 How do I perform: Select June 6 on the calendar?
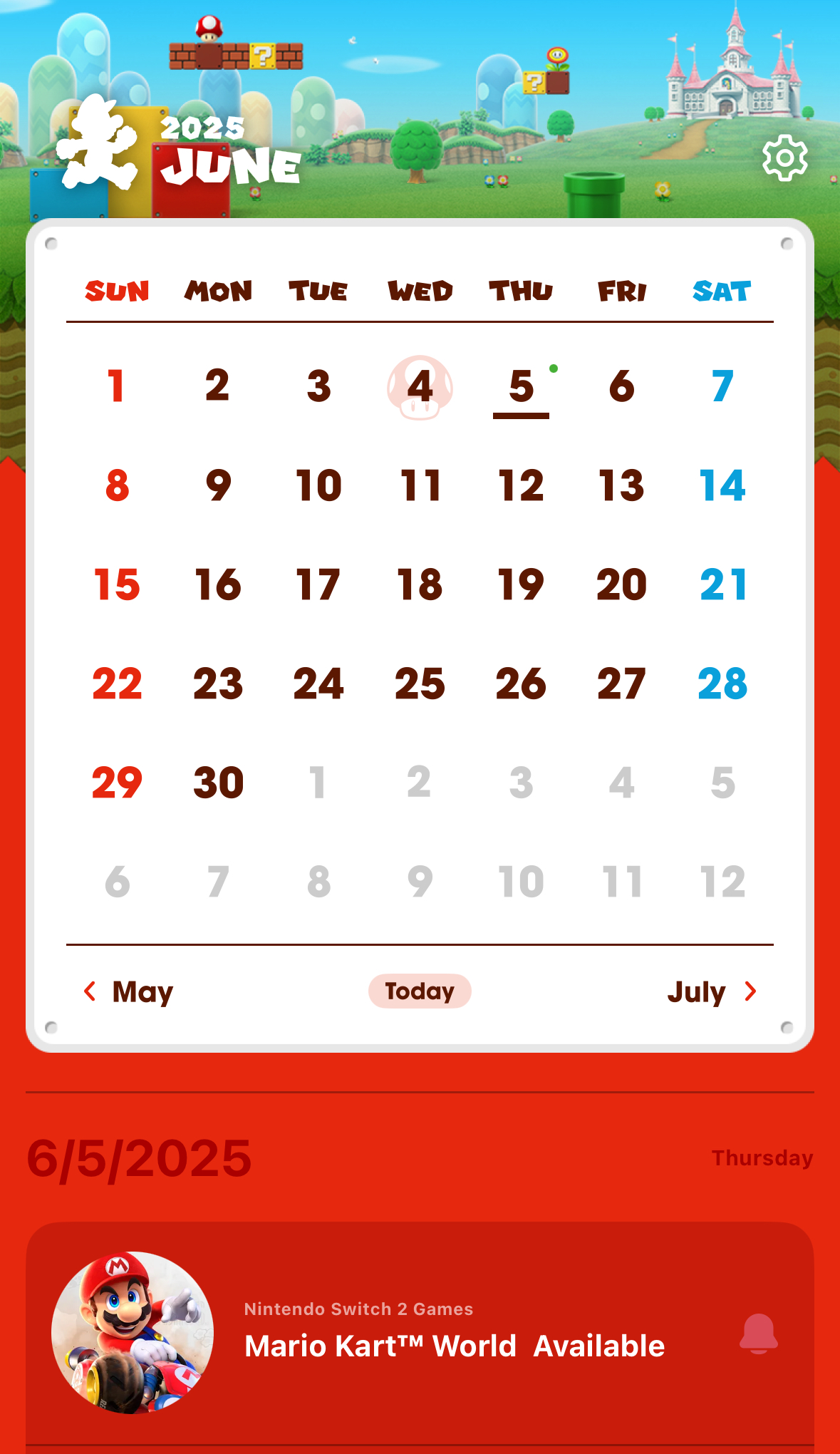(x=621, y=386)
